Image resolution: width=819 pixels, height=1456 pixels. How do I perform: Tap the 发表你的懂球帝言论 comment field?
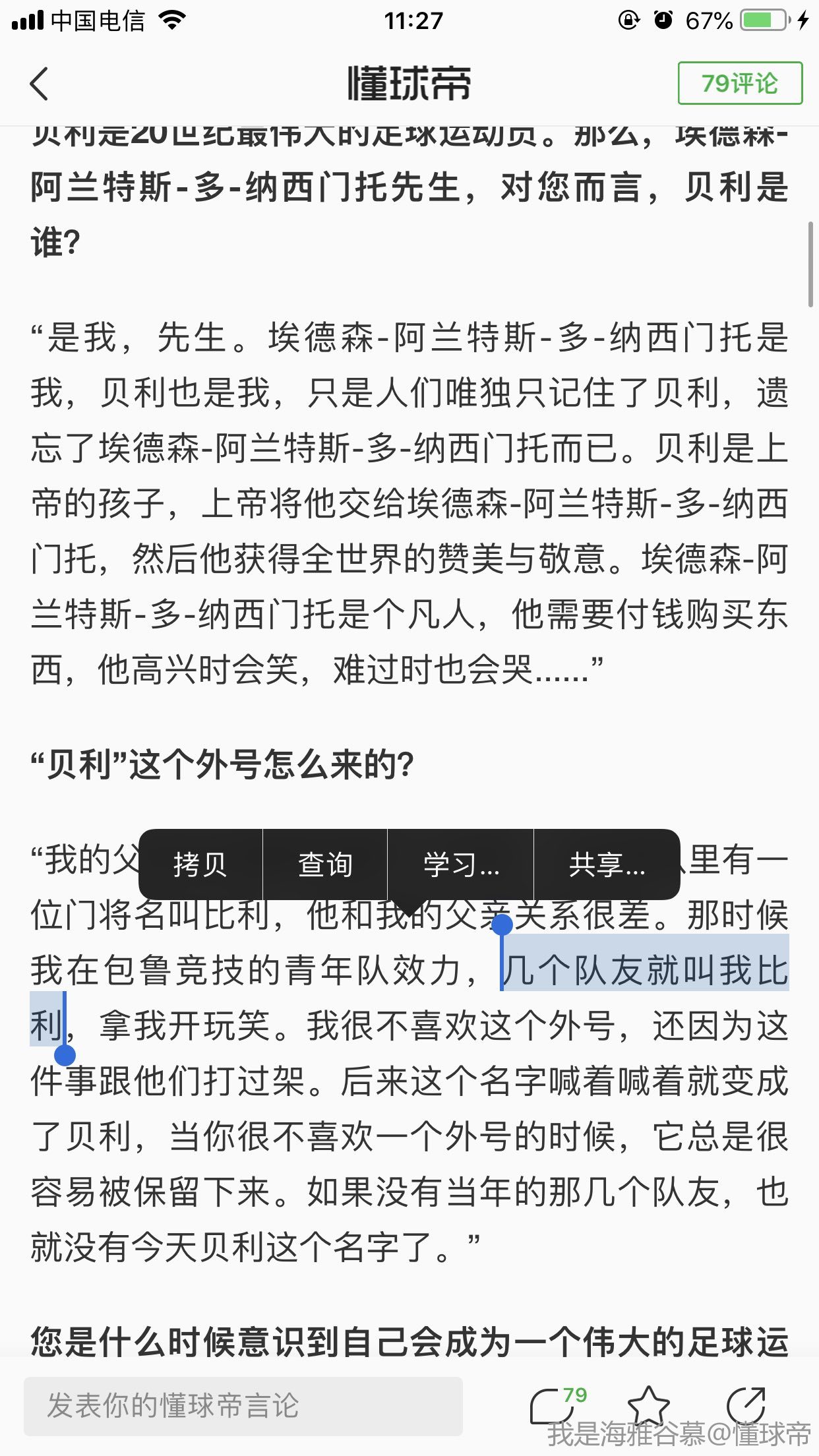[x=243, y=1406]
